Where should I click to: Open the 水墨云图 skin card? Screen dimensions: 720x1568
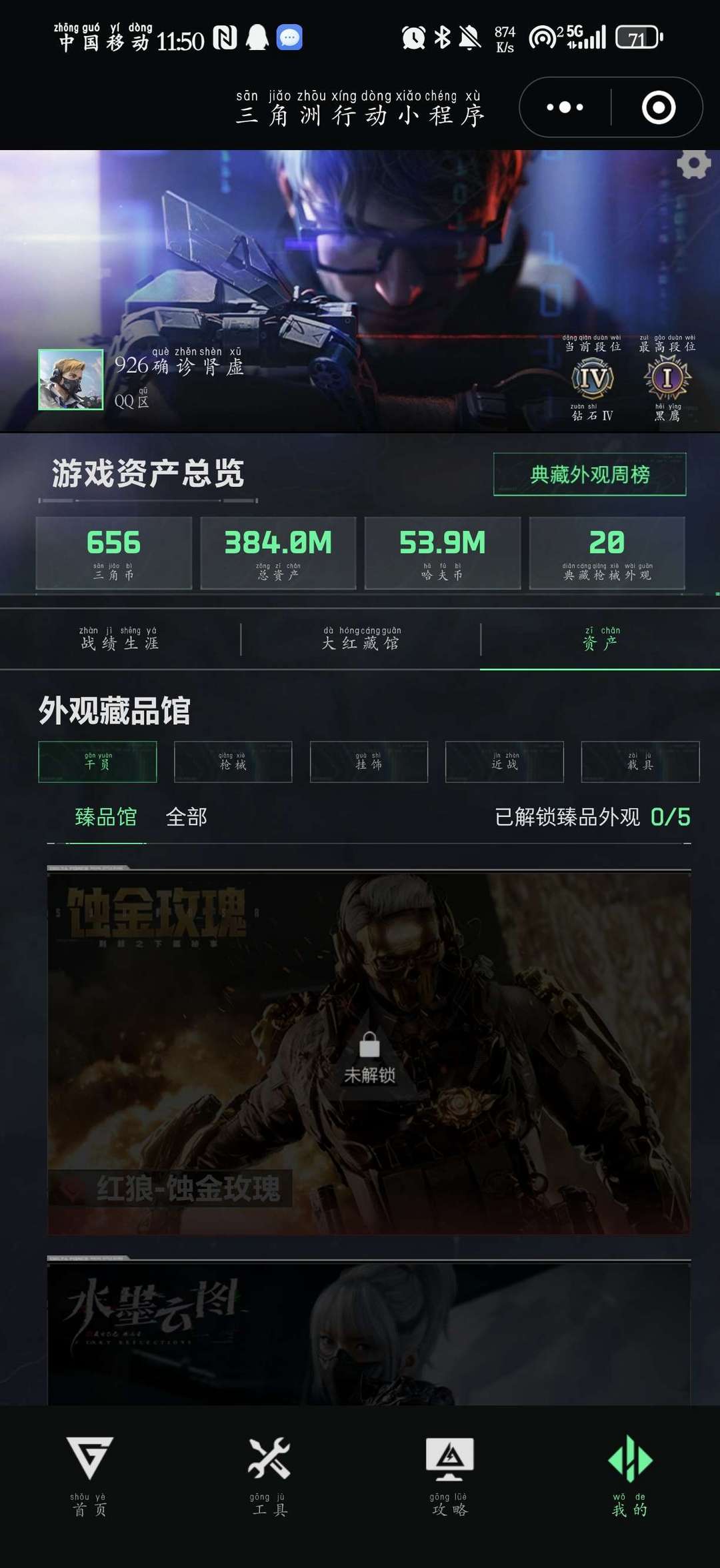point(369,1334)
